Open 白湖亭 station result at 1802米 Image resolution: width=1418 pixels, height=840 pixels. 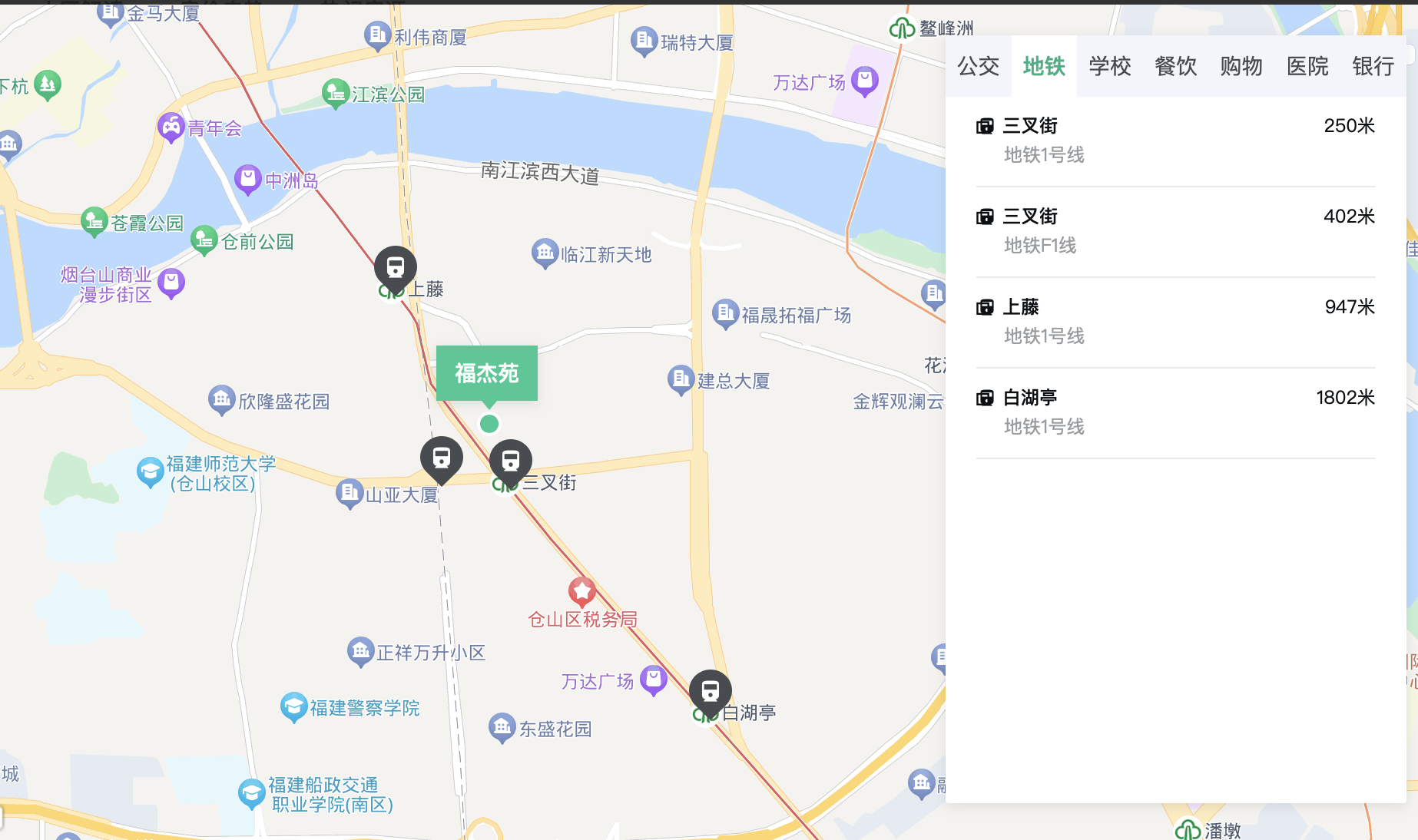click(1175, 412)
